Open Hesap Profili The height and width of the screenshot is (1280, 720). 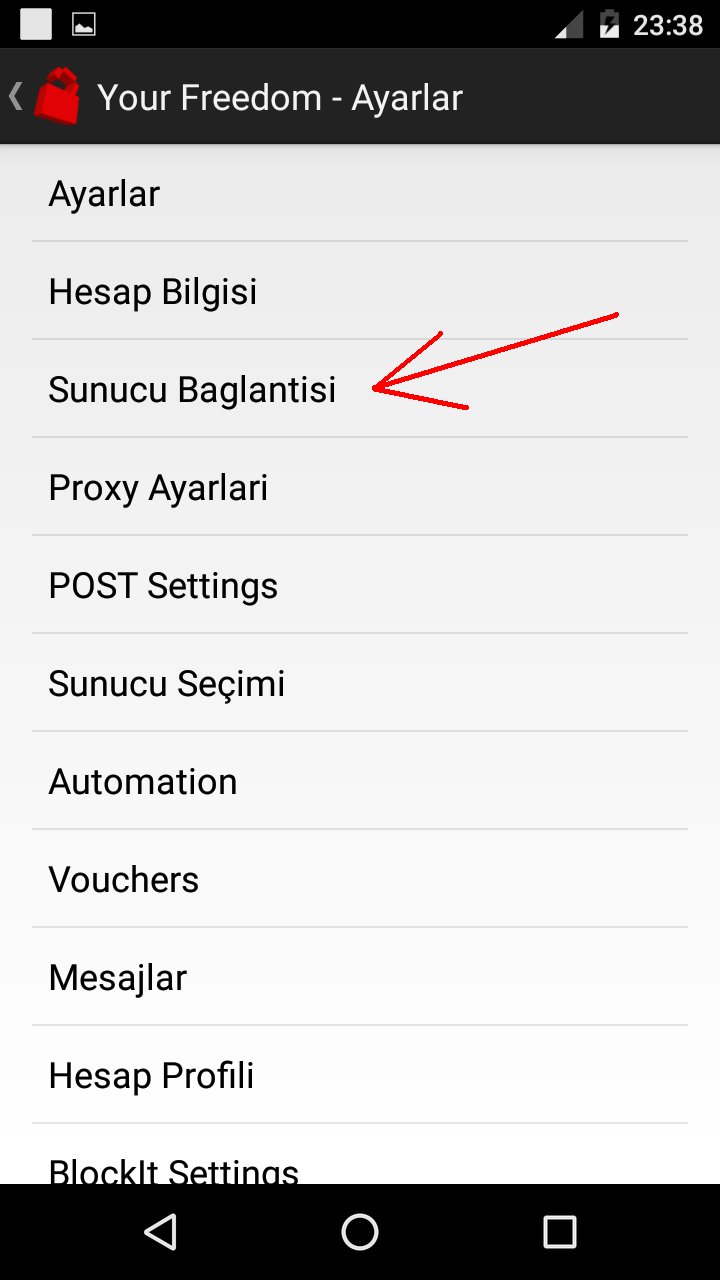click(360, 1075)
